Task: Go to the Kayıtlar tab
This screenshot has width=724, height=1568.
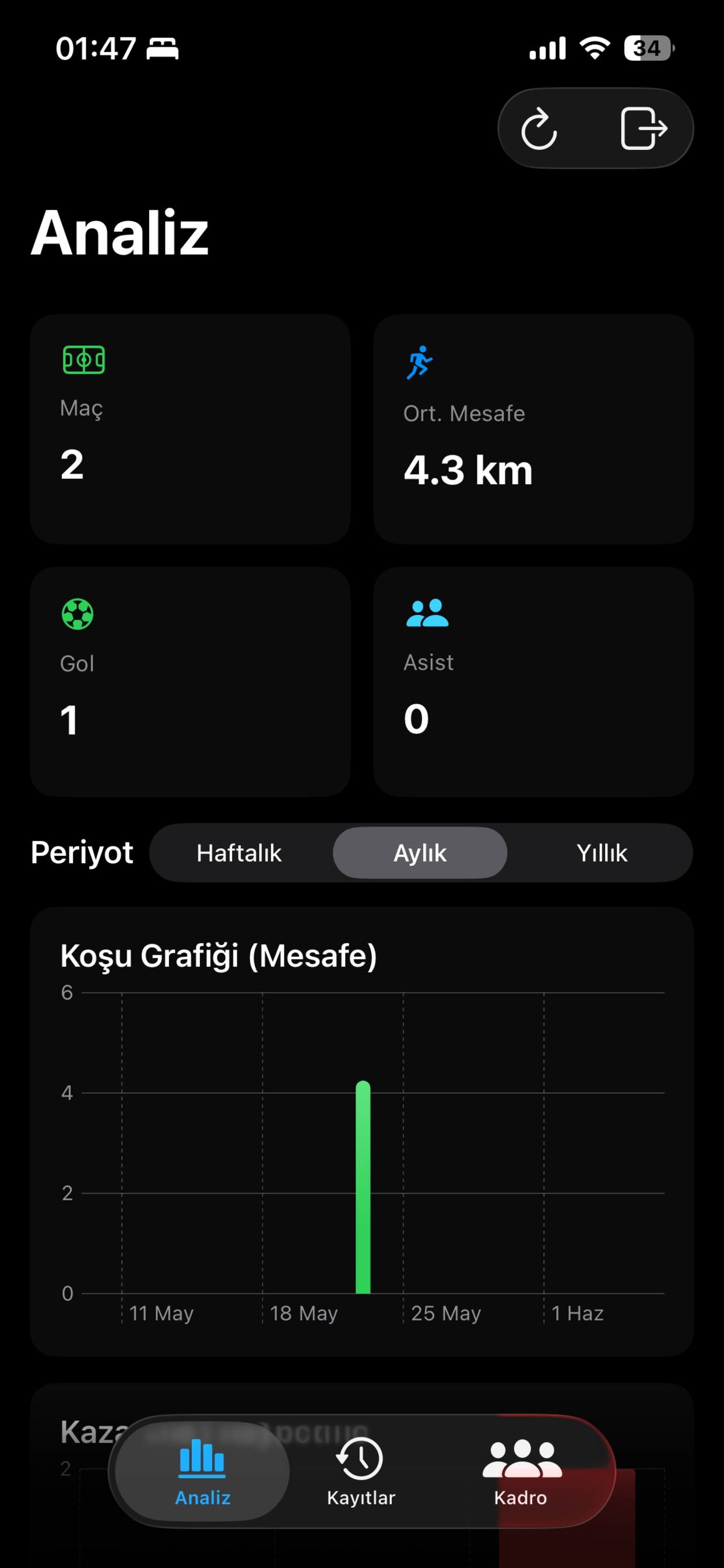Action: 361,1471
